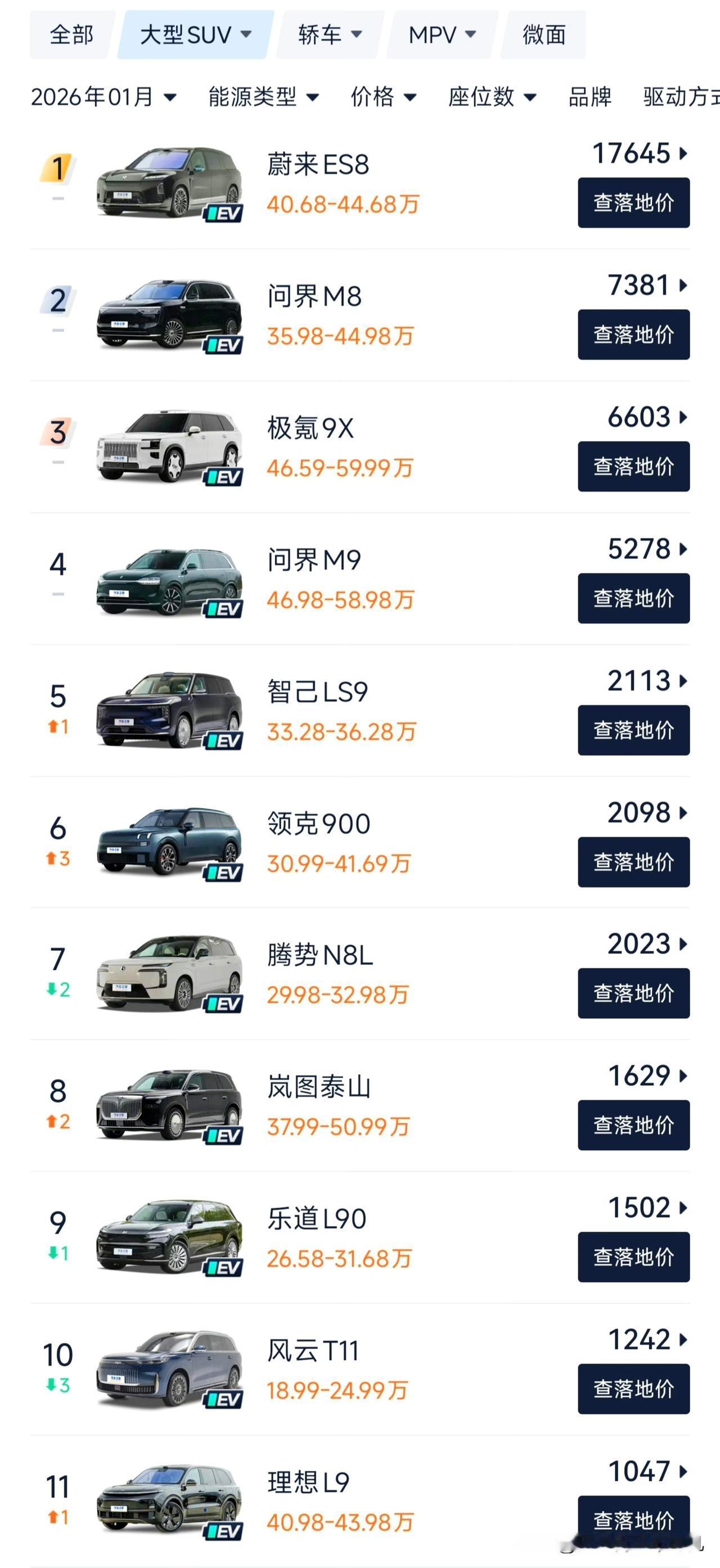Image resolution: width=720 pixels, height=1568 pixels.
Task: Open the 2026年01月 month selector
Action: 103,97
